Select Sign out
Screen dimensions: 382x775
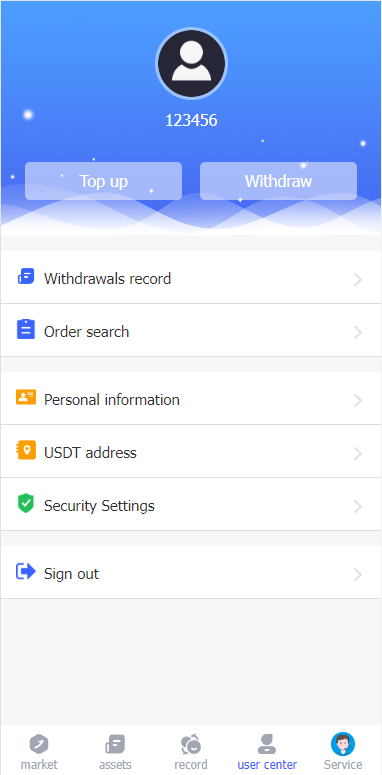coord(191,573)
